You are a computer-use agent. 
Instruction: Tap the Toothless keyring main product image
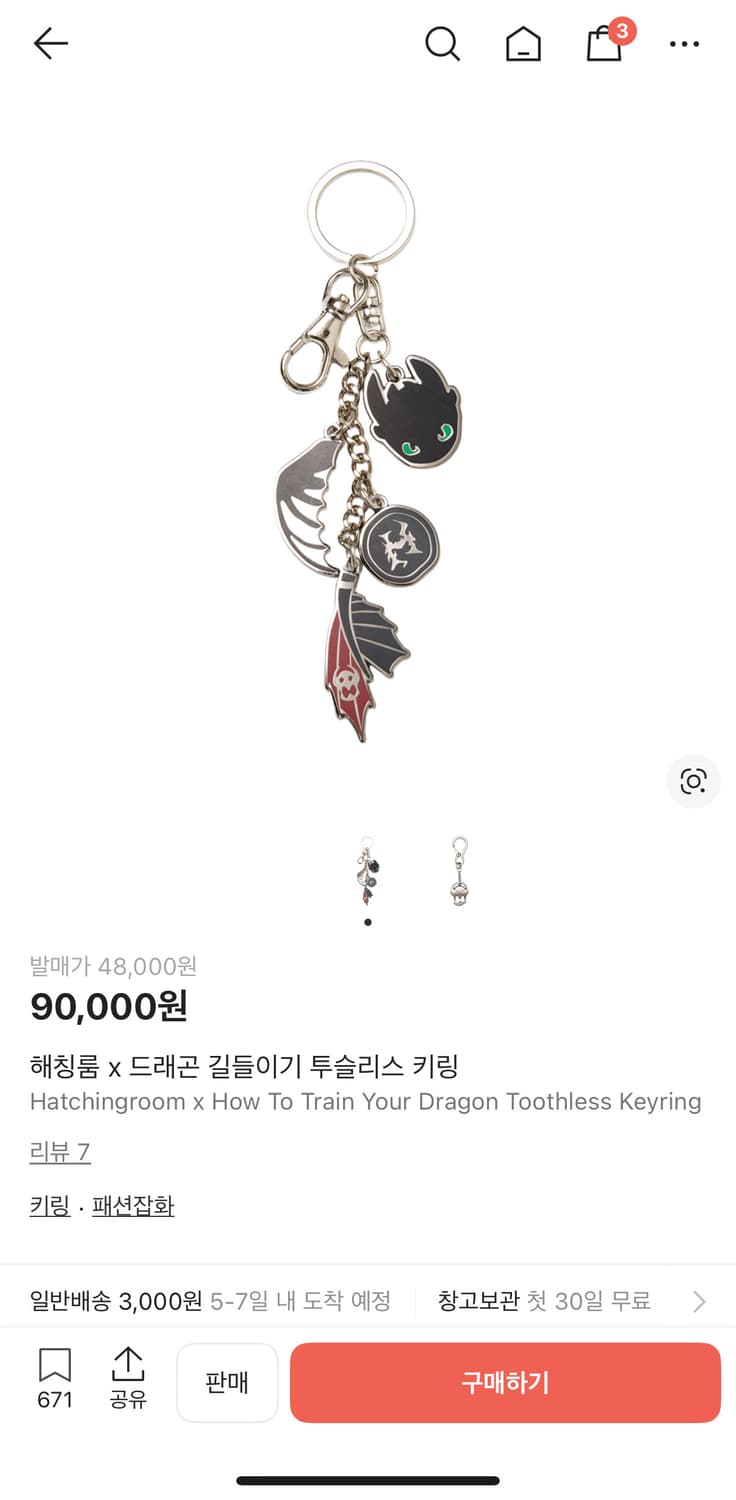click(x=368, y=450)
